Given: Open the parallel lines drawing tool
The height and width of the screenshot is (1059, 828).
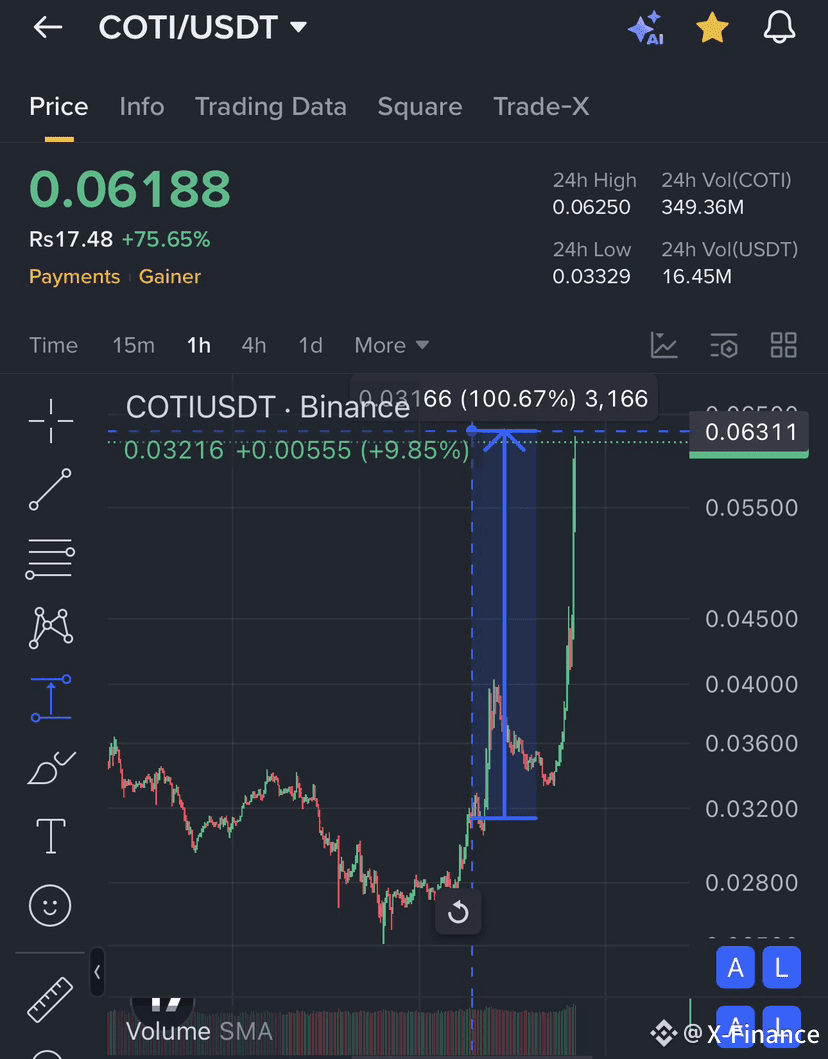Looking at the screenshot, I should [x=49, y=558].
